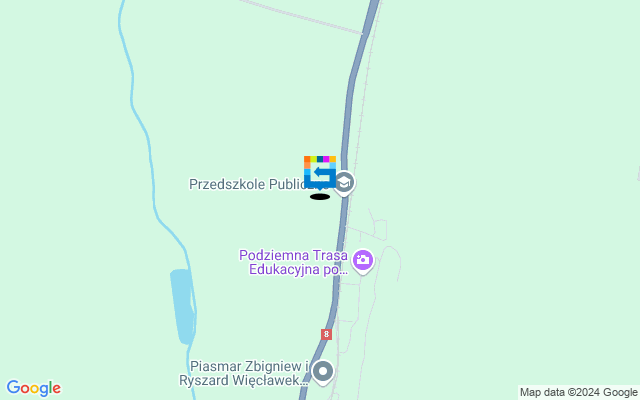Tap the colorful custom location marker
Image resolution: width=640 pixels, height=400 pixels.
pos(319,172)
